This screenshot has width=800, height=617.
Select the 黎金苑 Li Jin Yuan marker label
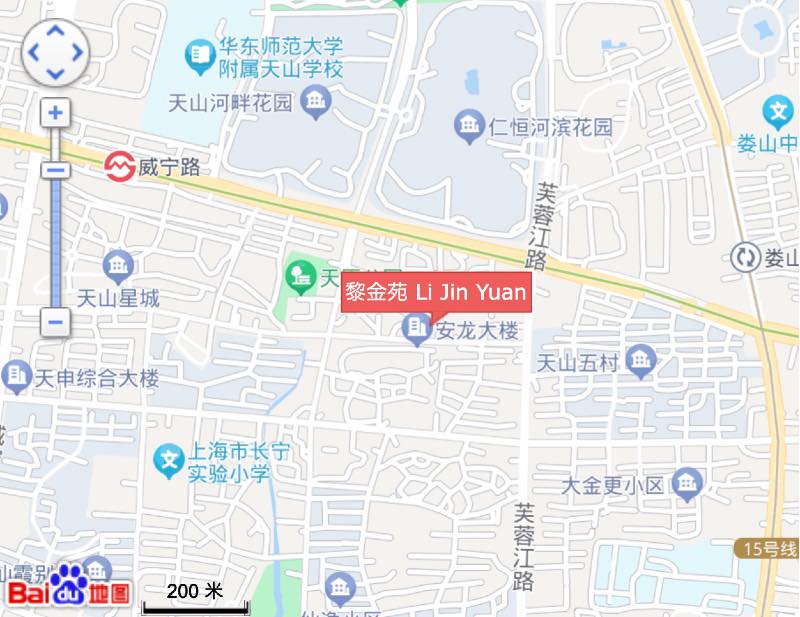pos(435,292)
